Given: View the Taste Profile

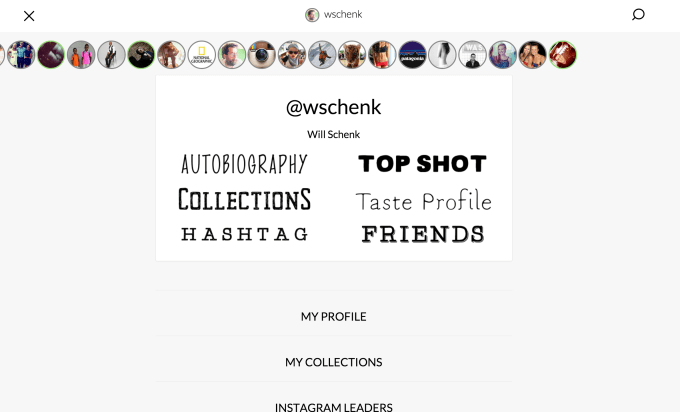Looking at the screenshot, I should pos(423,201).
